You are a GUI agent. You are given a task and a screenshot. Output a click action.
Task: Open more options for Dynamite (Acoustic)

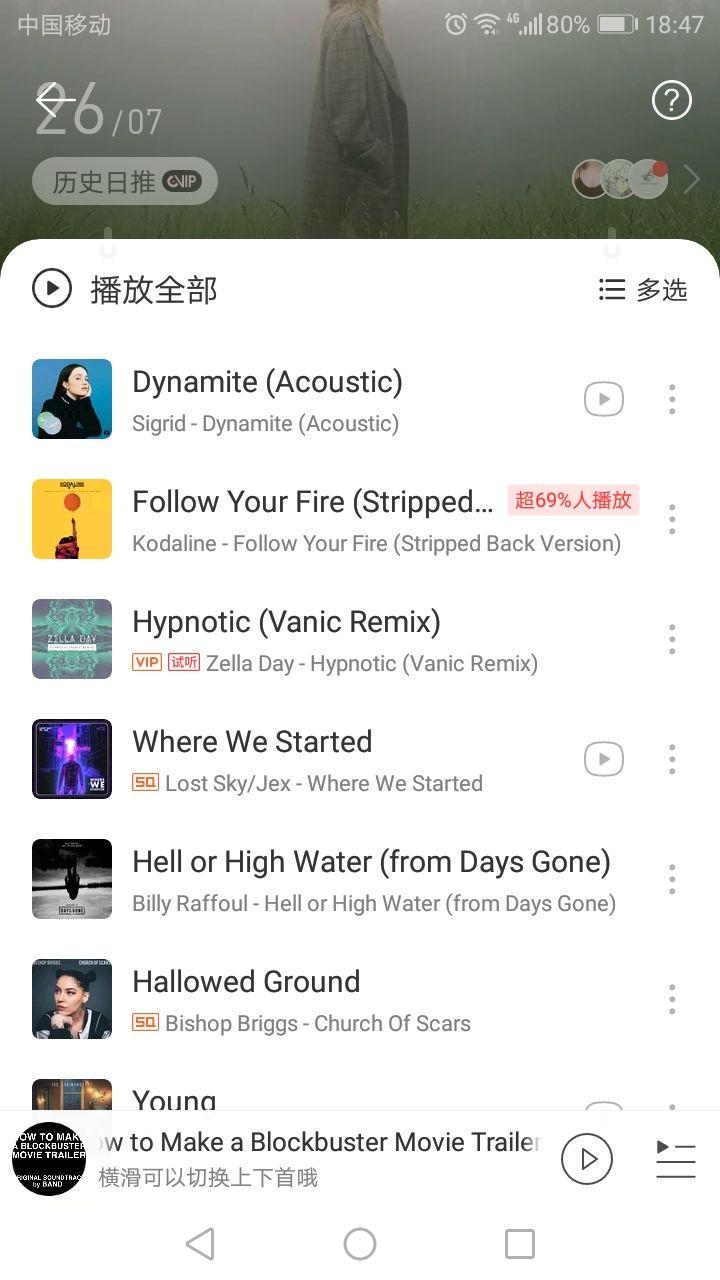(672, 399)
